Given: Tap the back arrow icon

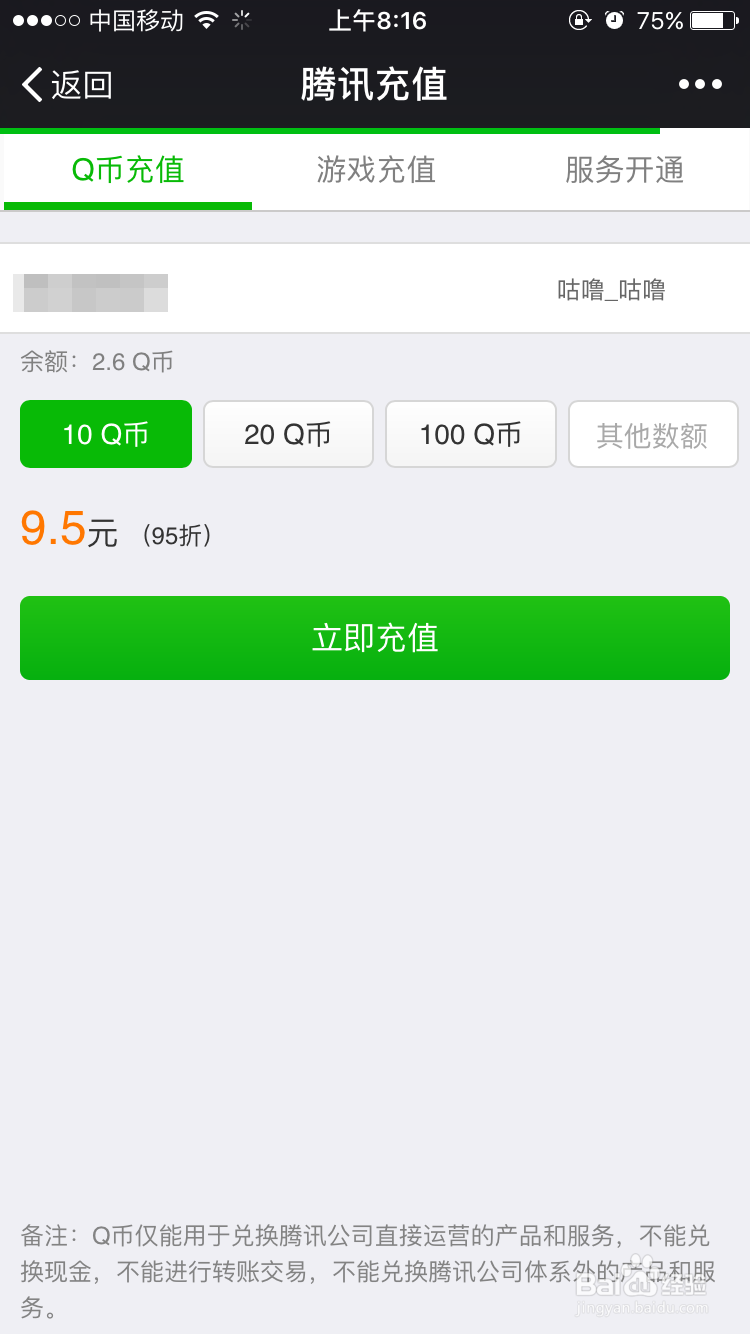Looking at the screenshot, I should coord(30,84).
